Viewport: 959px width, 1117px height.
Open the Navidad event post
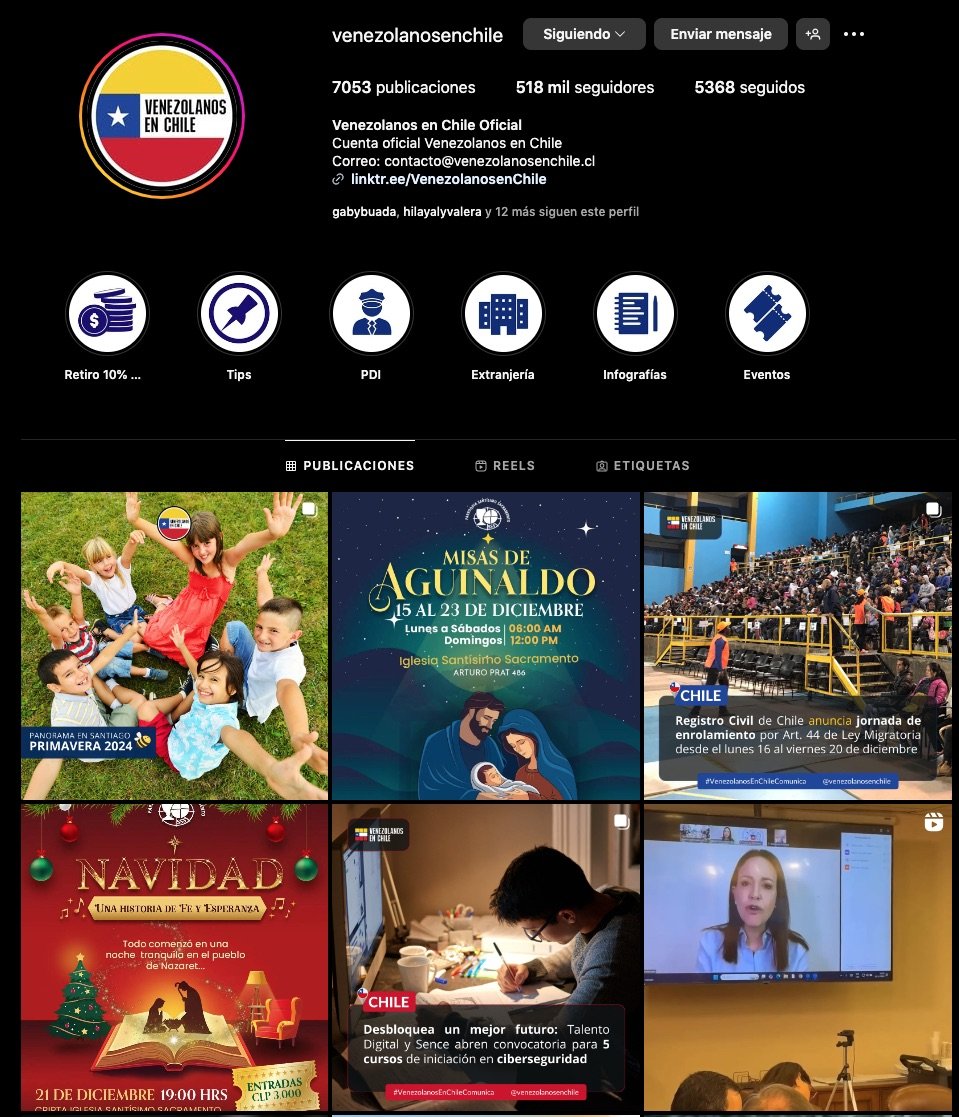(174, 957)
